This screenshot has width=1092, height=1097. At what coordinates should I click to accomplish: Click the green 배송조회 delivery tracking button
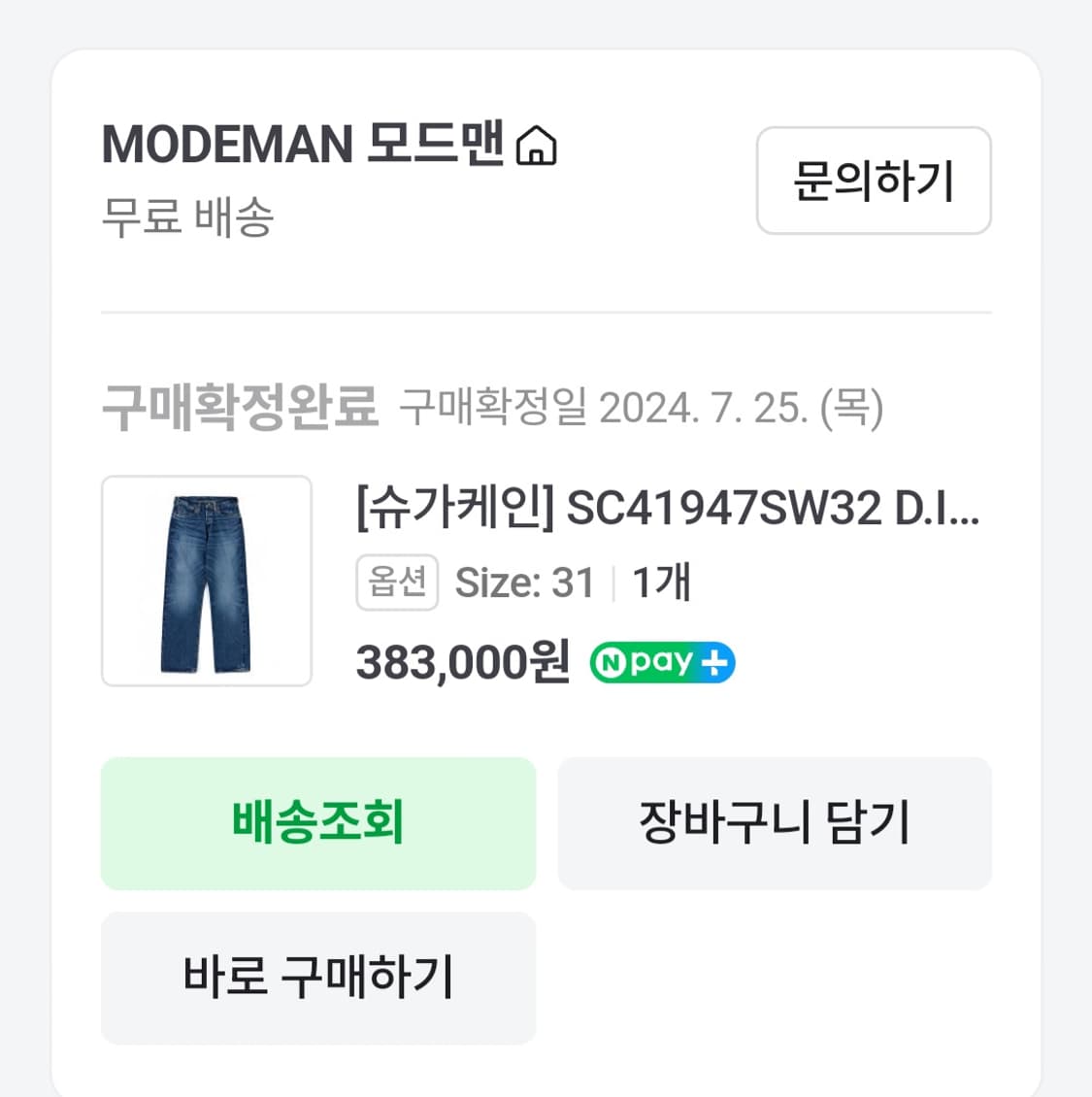click(317, 823)
